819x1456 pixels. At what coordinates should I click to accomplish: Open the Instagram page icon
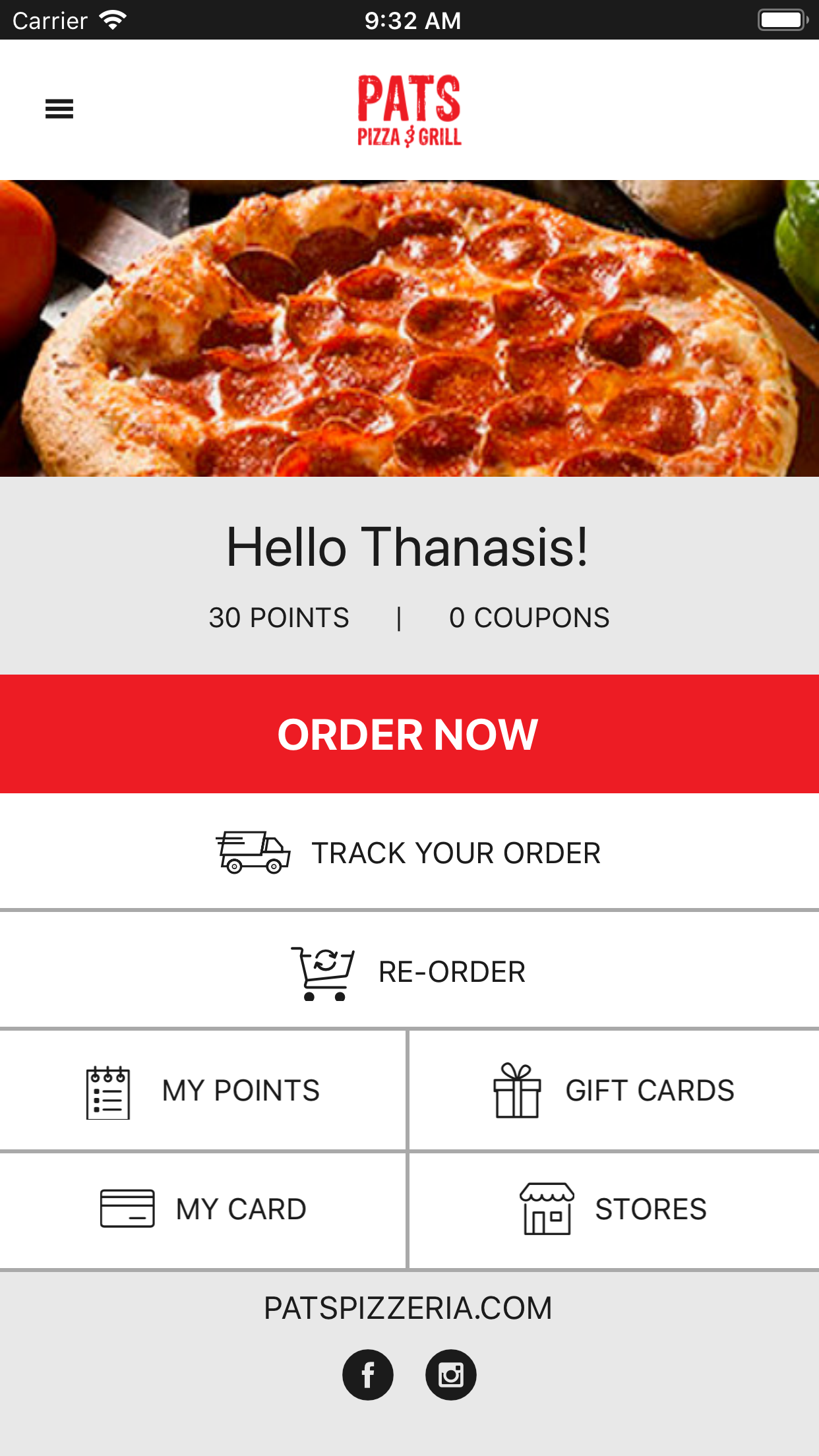(x=451, y=1375)
